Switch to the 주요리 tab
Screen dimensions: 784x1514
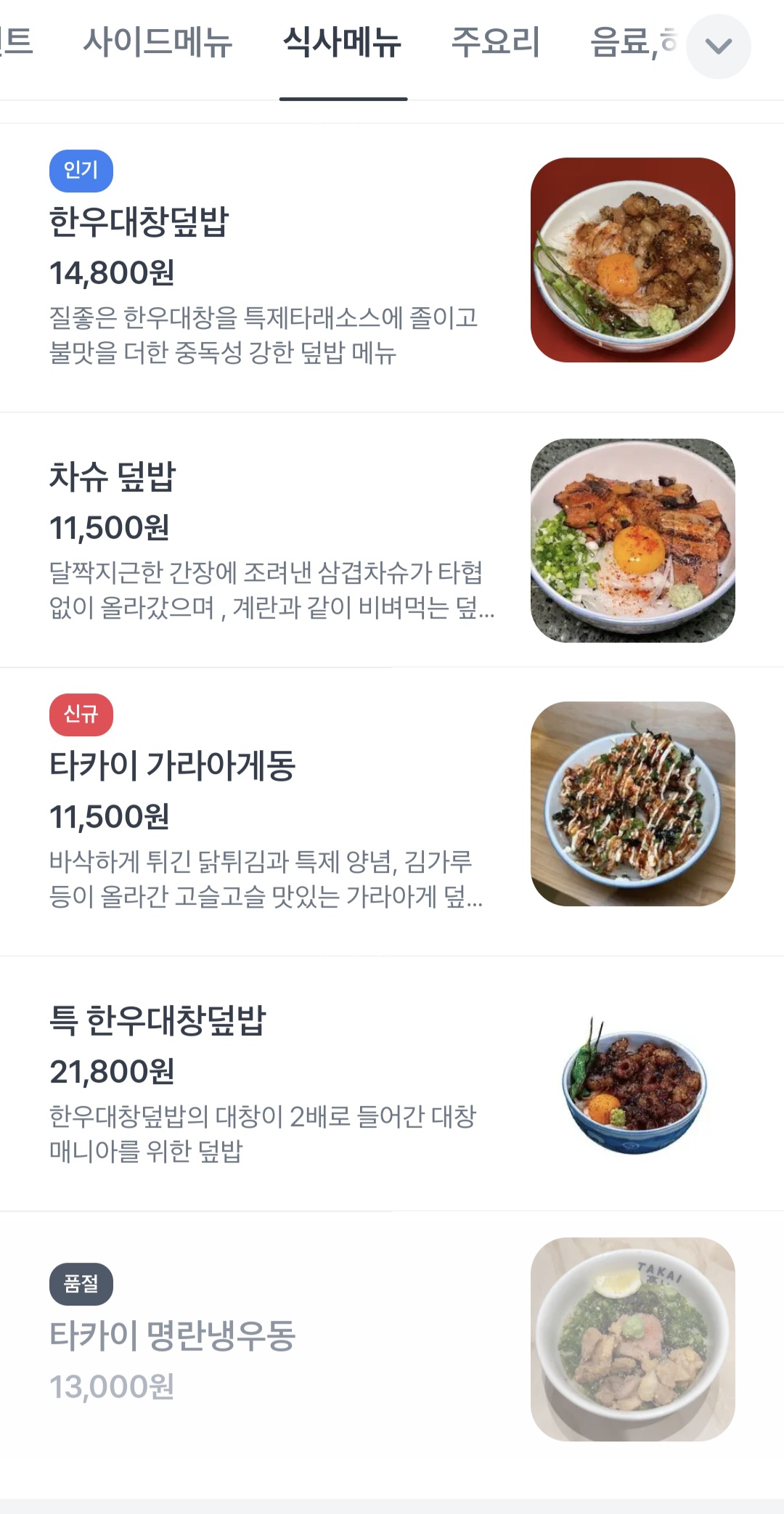(496, 42)
